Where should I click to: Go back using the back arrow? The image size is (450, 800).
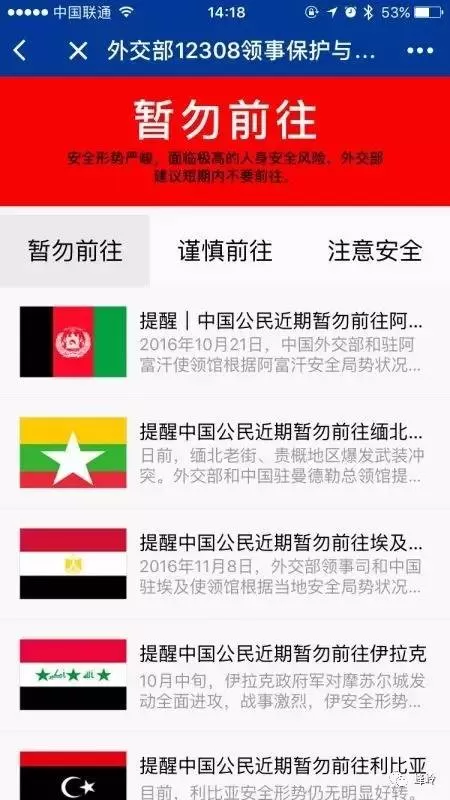[20, 51]
